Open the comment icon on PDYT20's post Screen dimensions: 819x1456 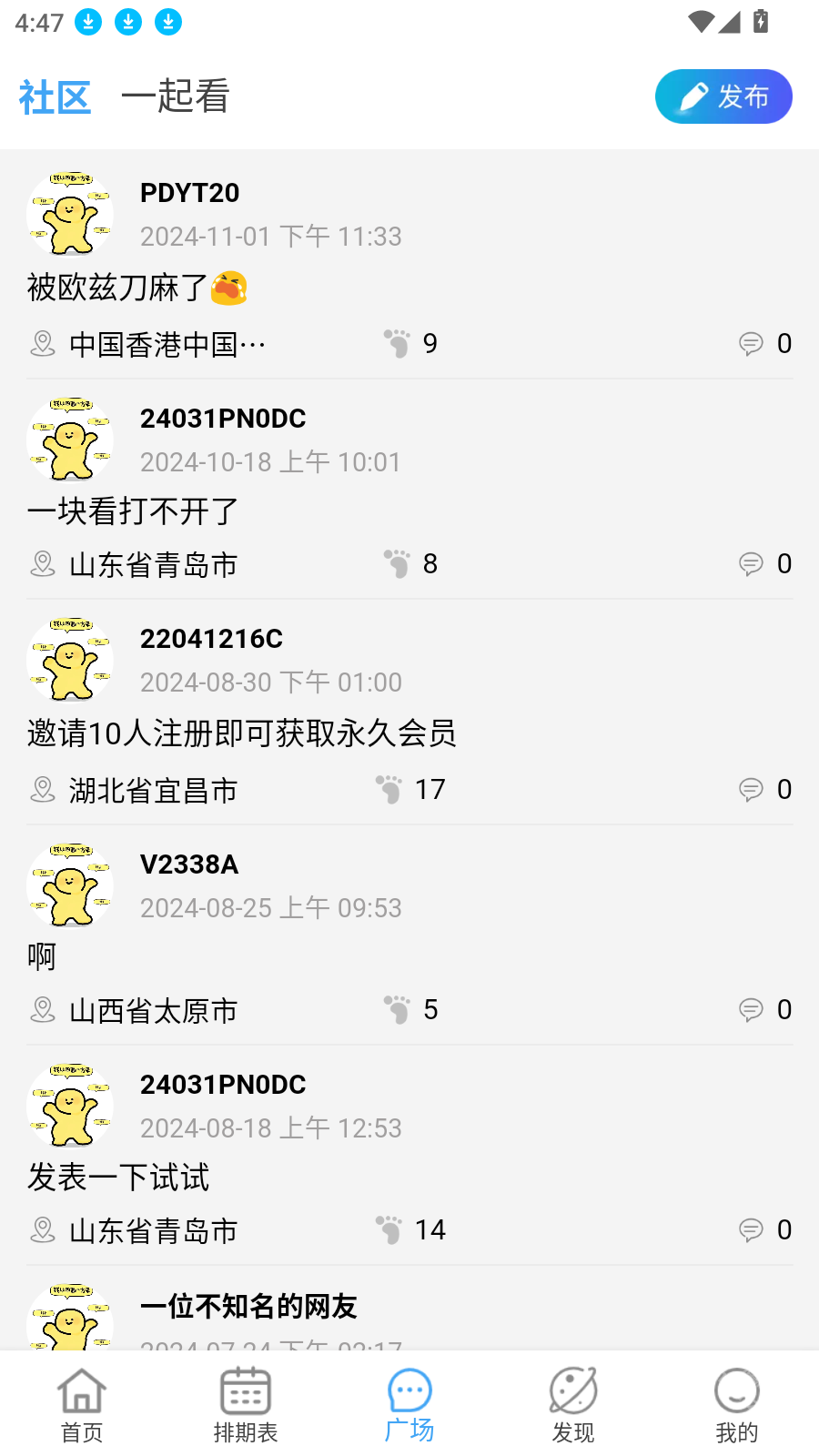tap(750, 343)
